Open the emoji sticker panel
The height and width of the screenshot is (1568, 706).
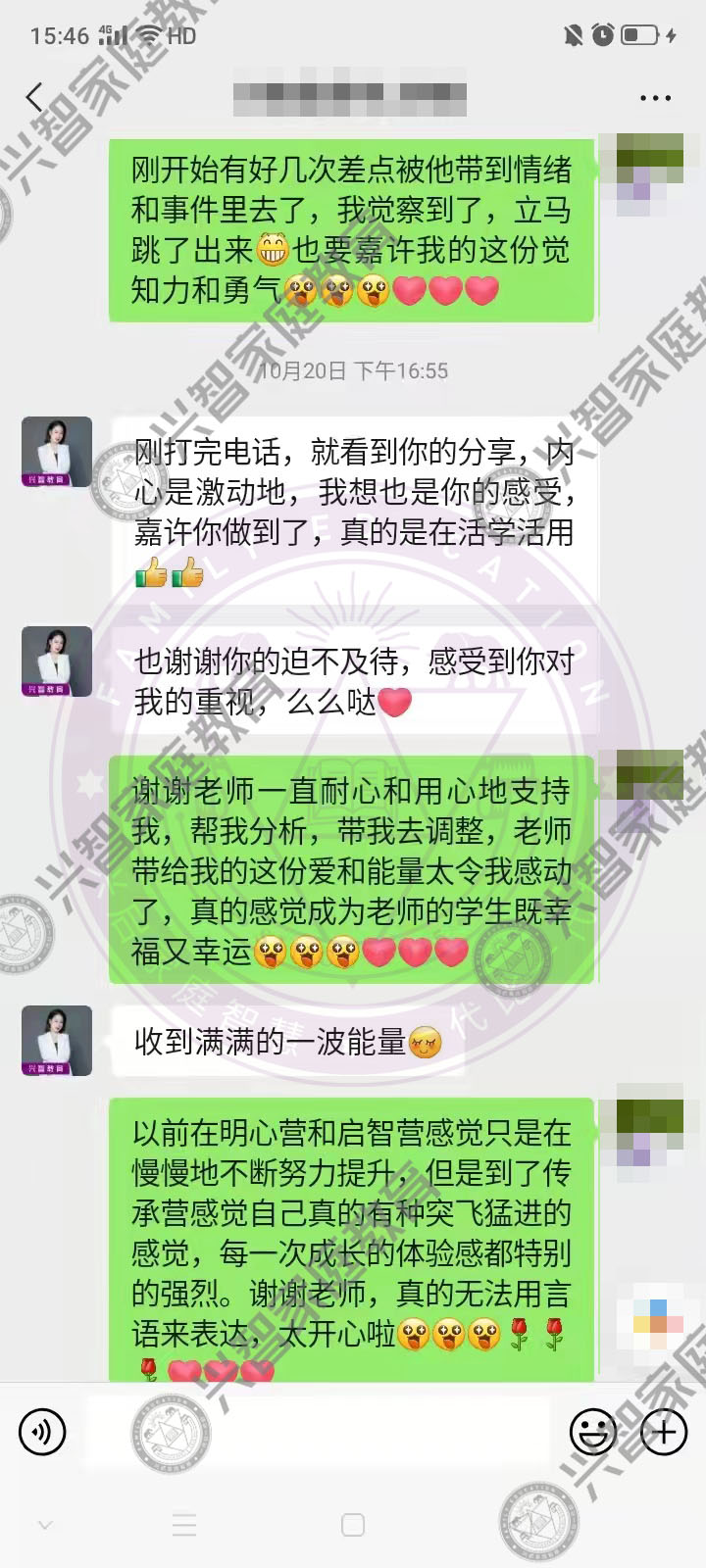pos(593,1432)
